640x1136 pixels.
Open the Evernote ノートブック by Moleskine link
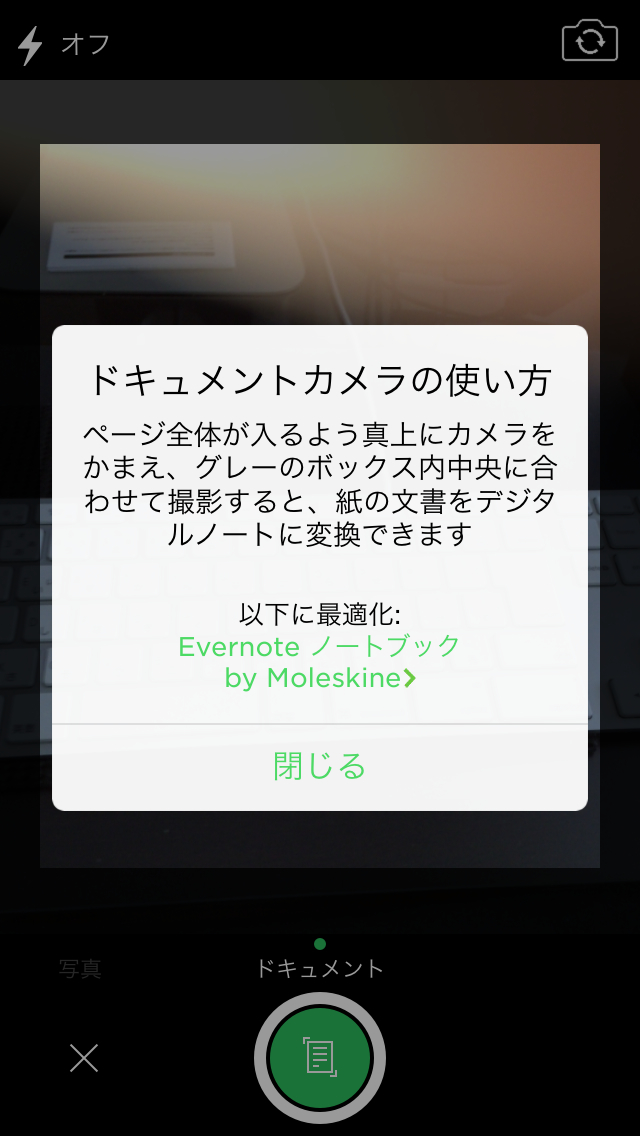pos(319,661)
